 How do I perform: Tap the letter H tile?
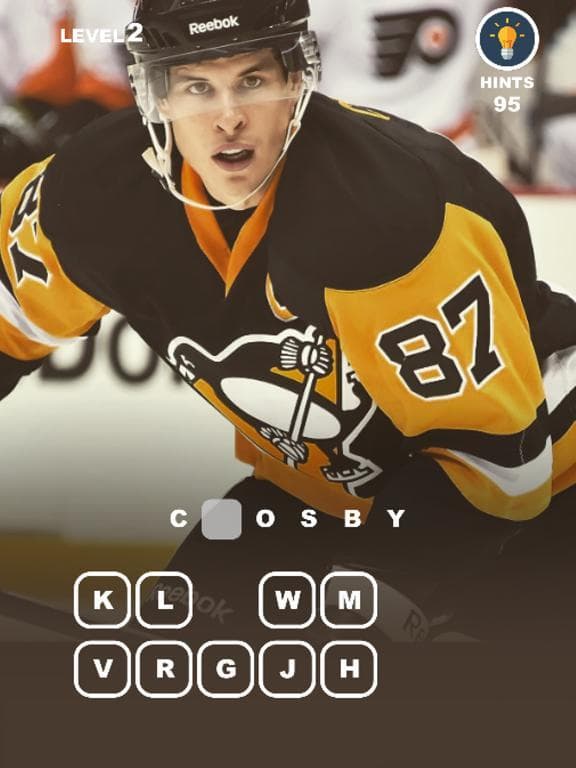point(349,669)
